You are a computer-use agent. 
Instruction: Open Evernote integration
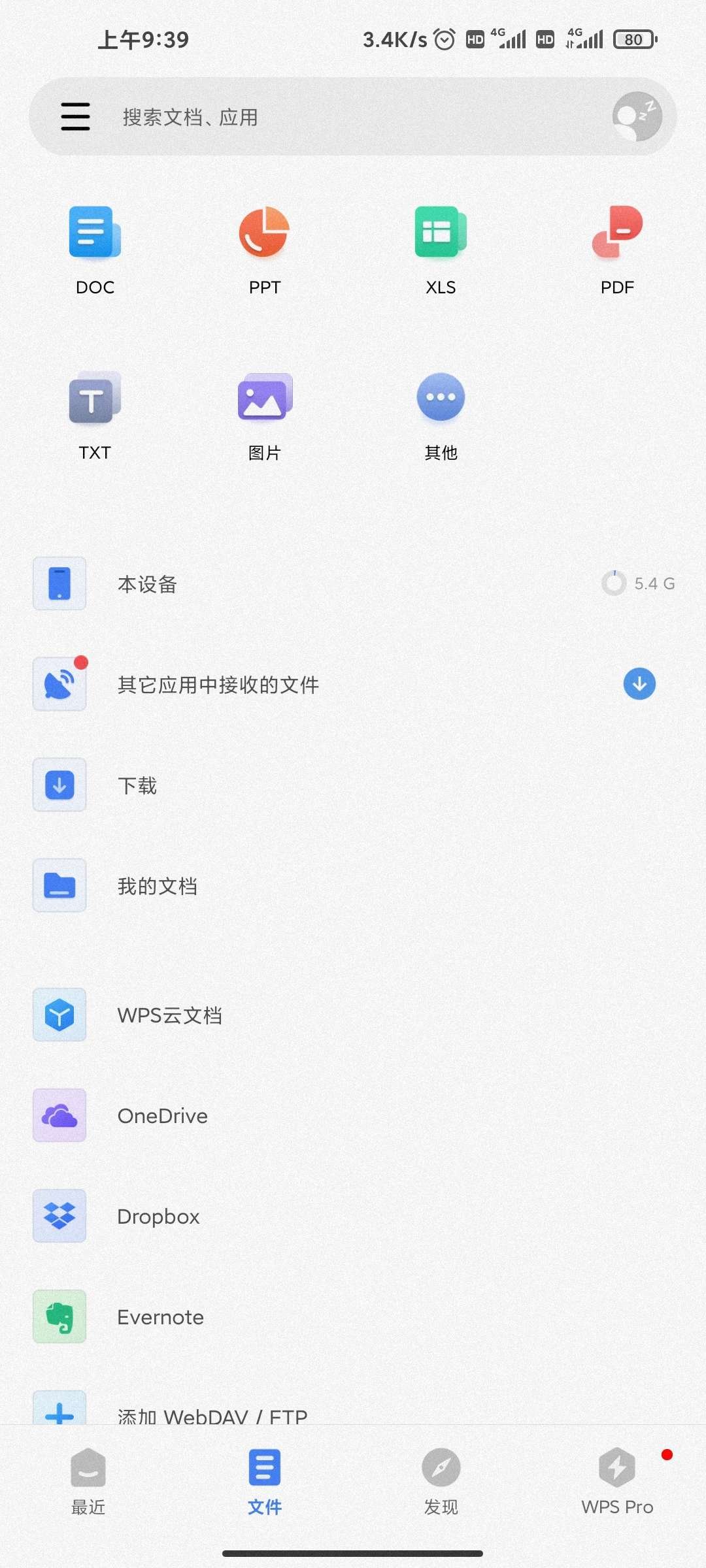[x=353, y=1316]
